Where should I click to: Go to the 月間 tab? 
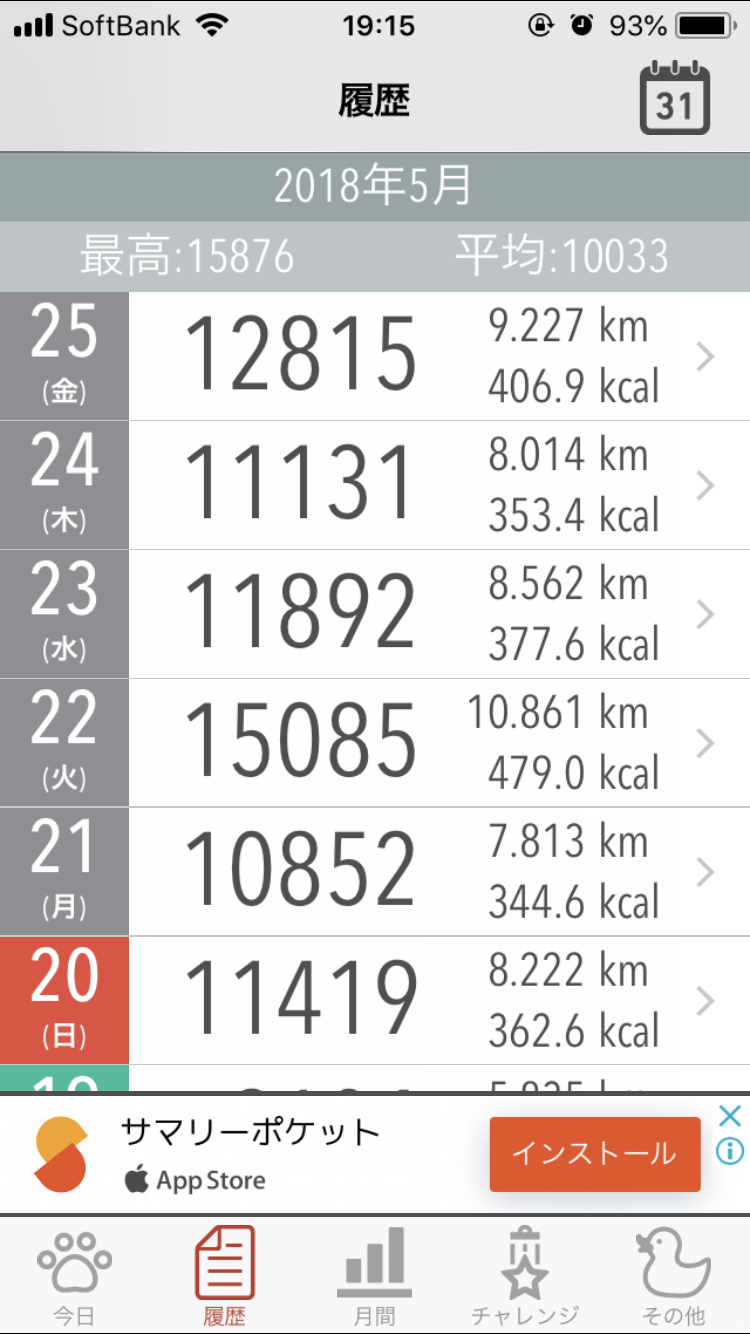(374, 1277)
